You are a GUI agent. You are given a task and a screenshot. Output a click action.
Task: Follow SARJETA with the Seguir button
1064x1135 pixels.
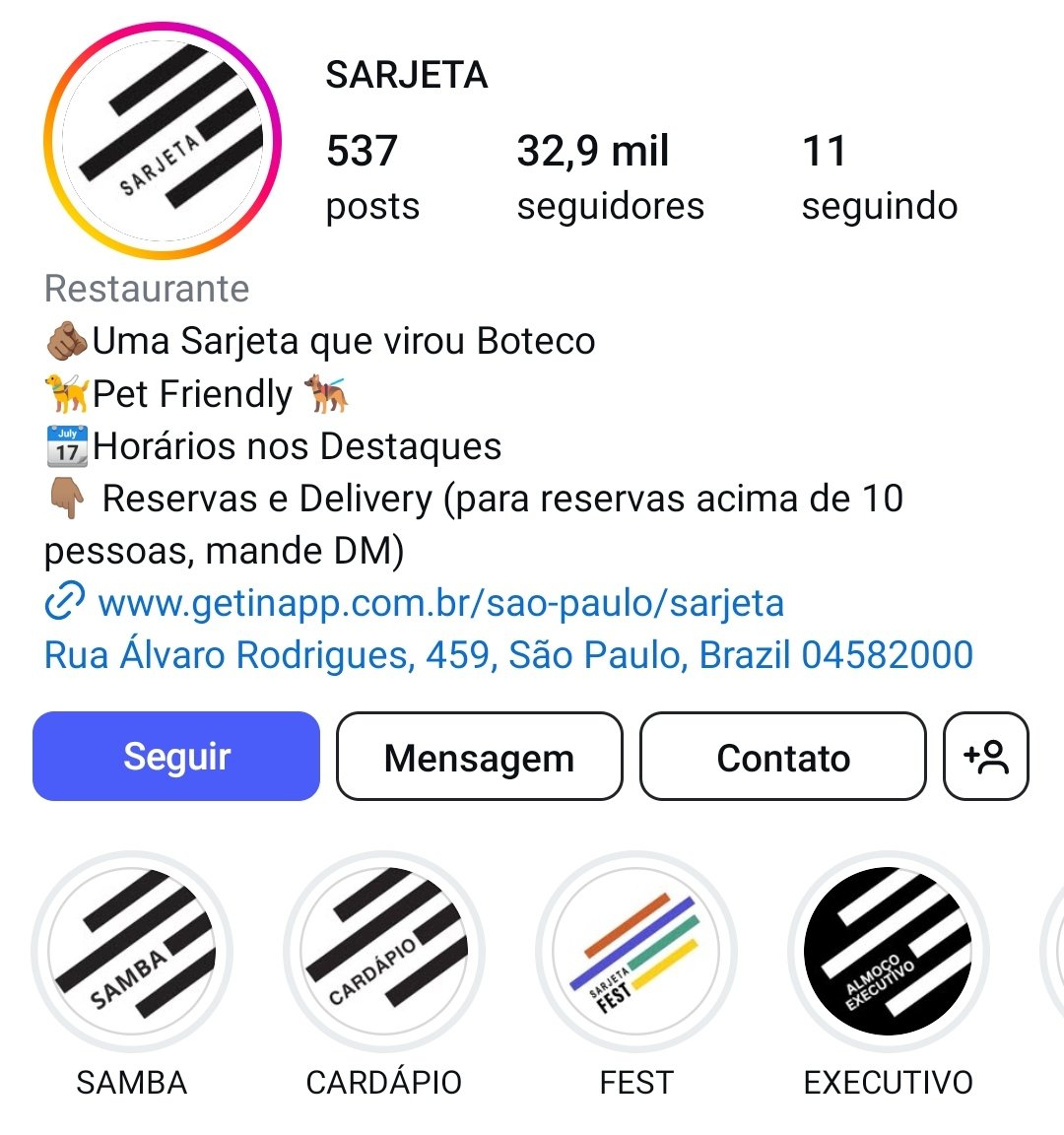[176, 757]
